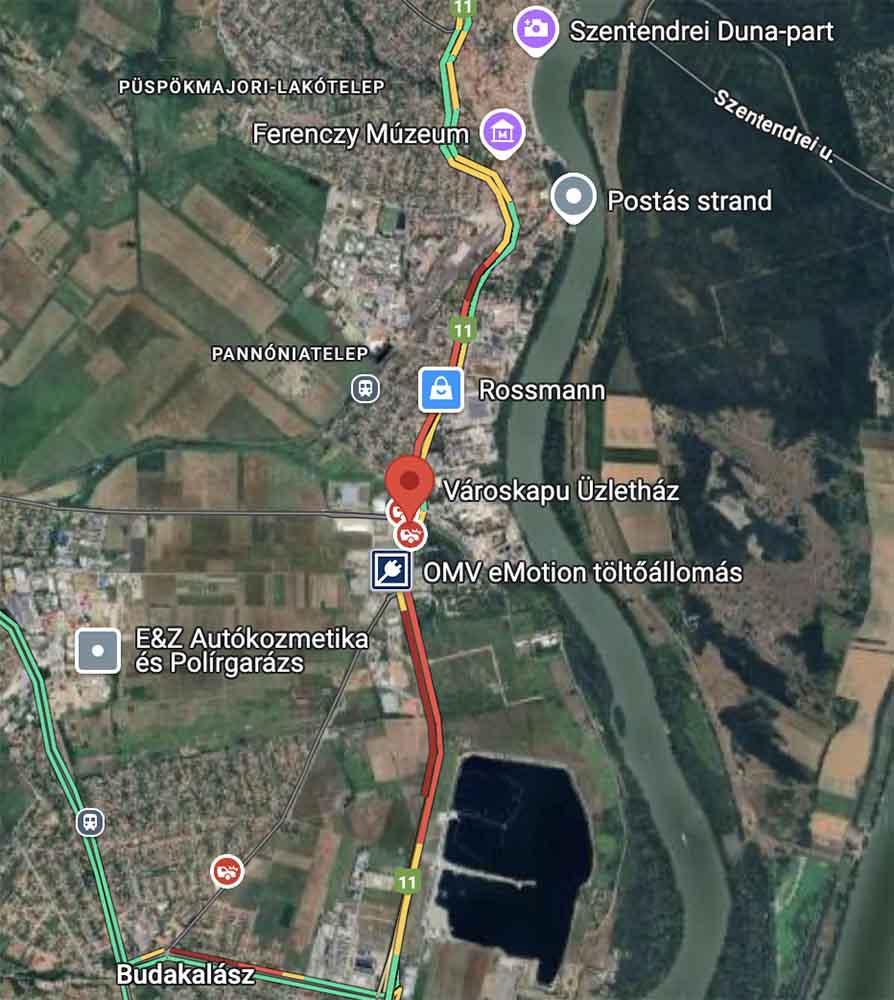Tap the Postás strand location pin
The width and height of the screenshot is (894, 1000).
point(574,197)
